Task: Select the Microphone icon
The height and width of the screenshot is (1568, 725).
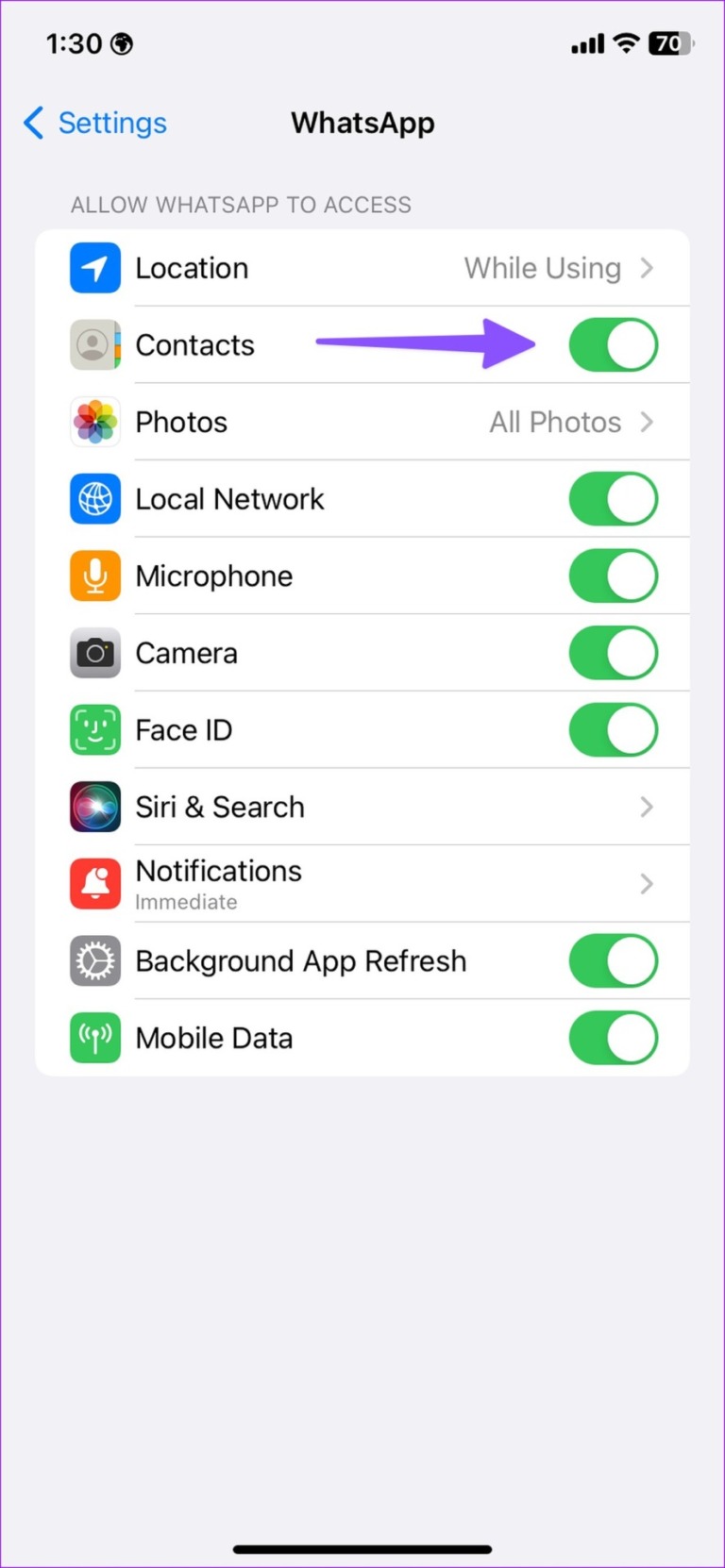Action: pos(94,575)
